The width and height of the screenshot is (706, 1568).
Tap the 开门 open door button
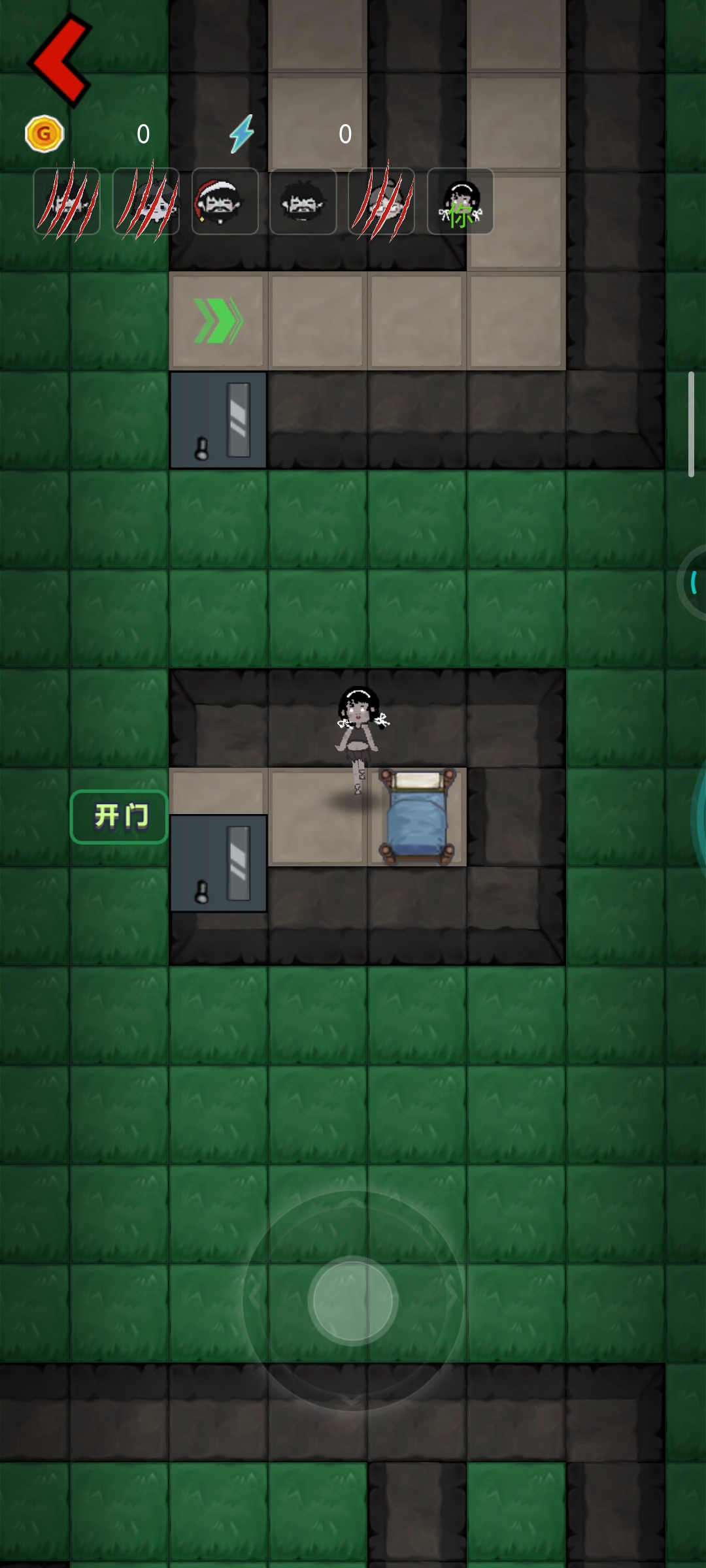click(119, 817)
